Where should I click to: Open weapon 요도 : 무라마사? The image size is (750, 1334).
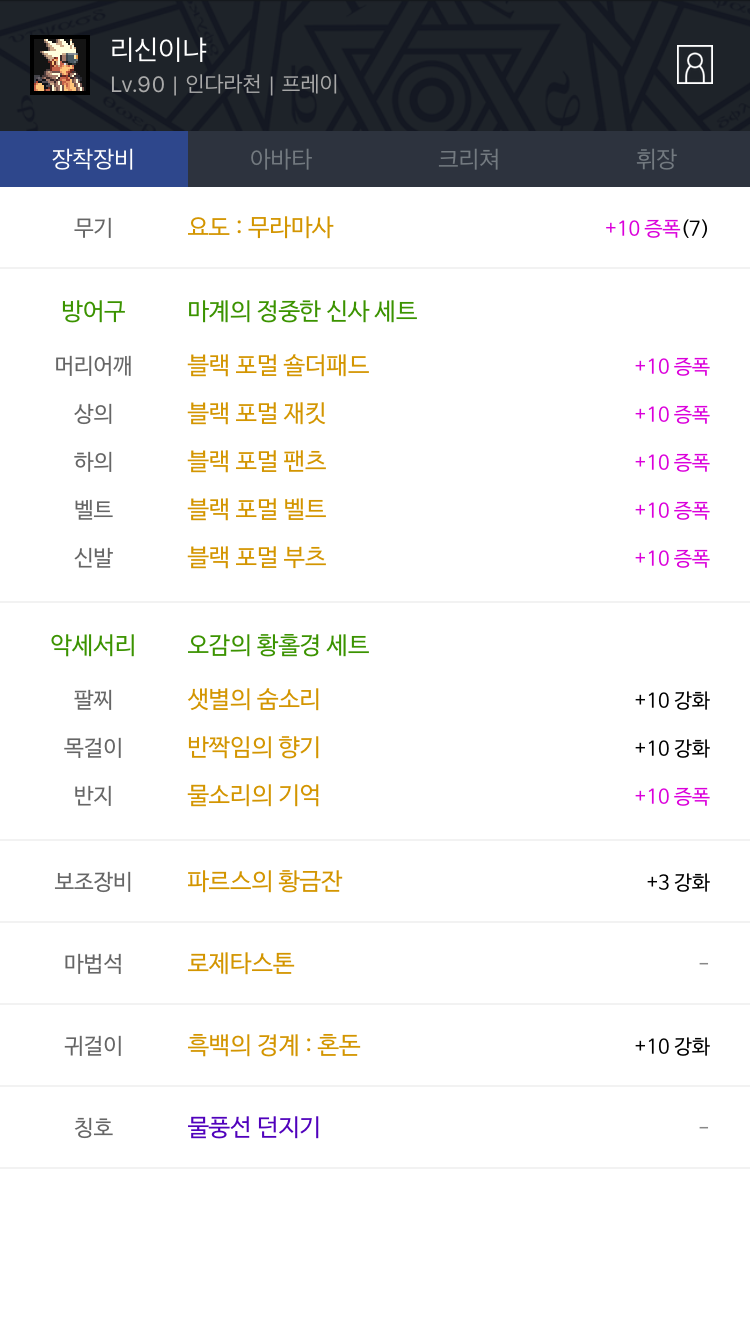375,228
